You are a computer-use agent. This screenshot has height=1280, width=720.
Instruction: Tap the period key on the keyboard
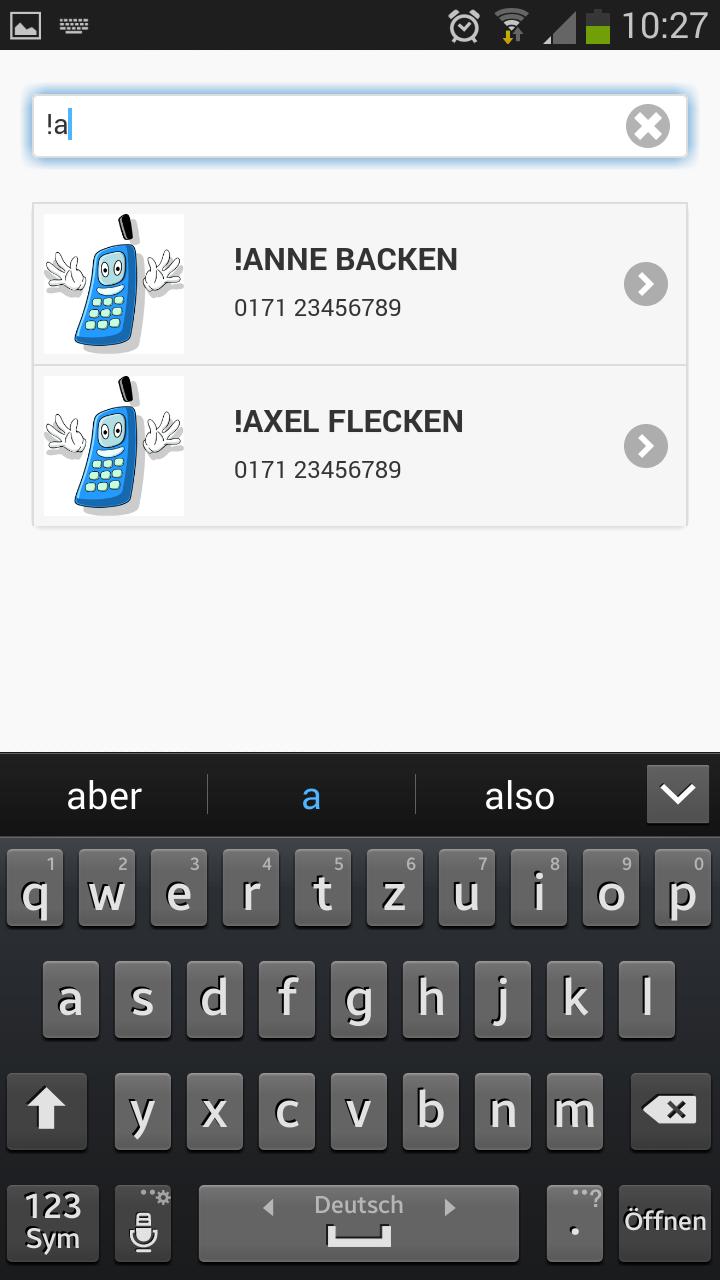[x=573, y=1222]
